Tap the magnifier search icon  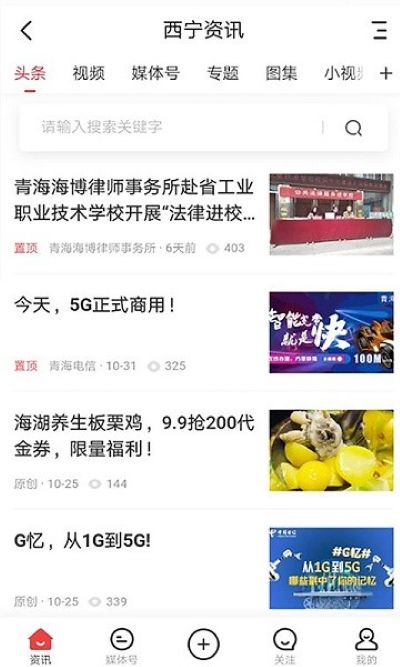[353, 127]
